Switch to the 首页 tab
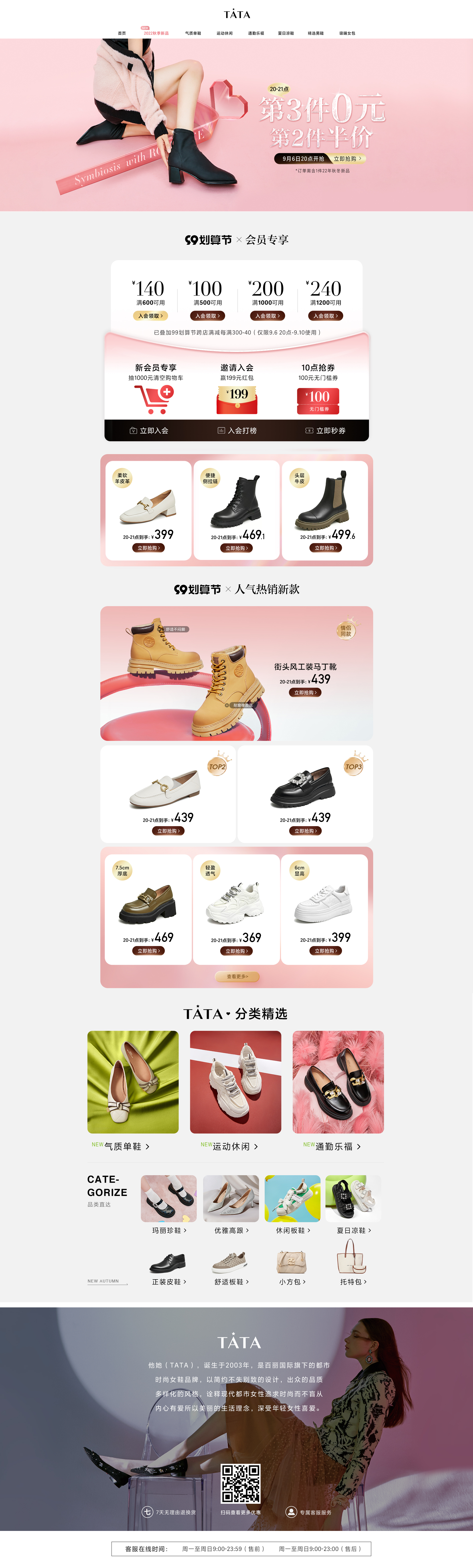The height and width of the screenshot is (1568, 473). pyautogui.click(x=122, y=33)
